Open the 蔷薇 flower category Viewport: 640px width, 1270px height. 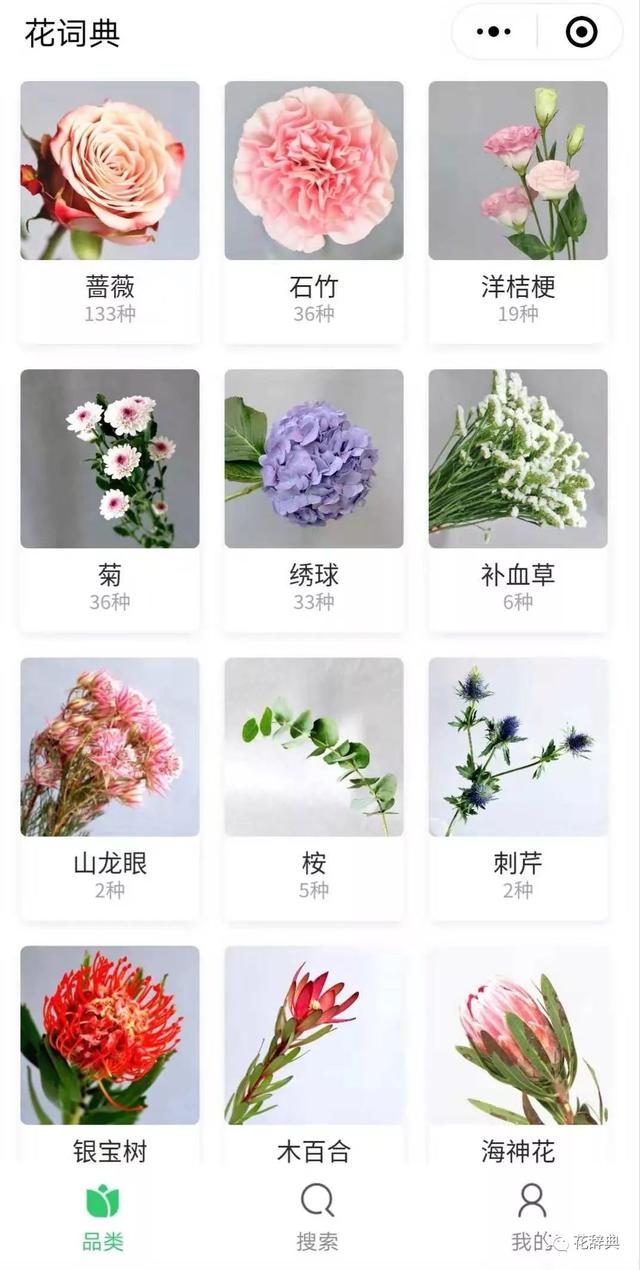pos(110,210)
